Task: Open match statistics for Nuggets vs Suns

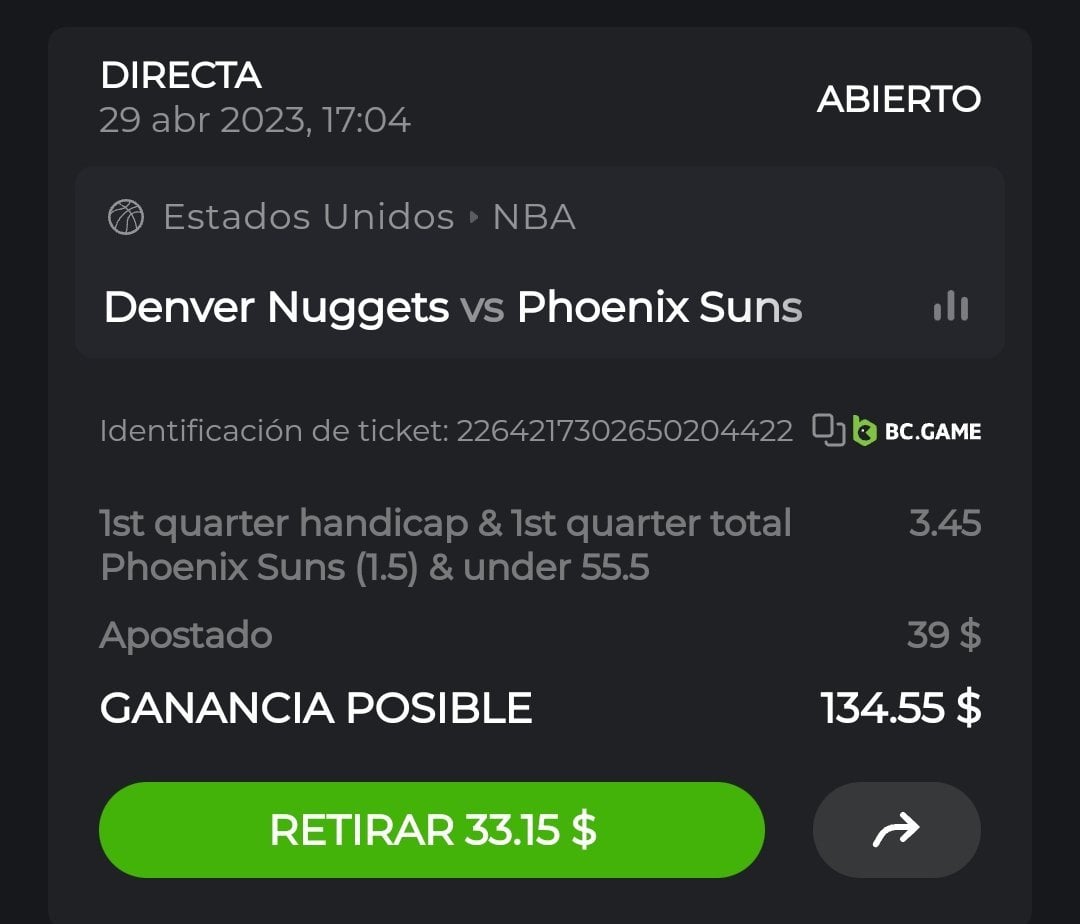Action: (x=950, y=307)
